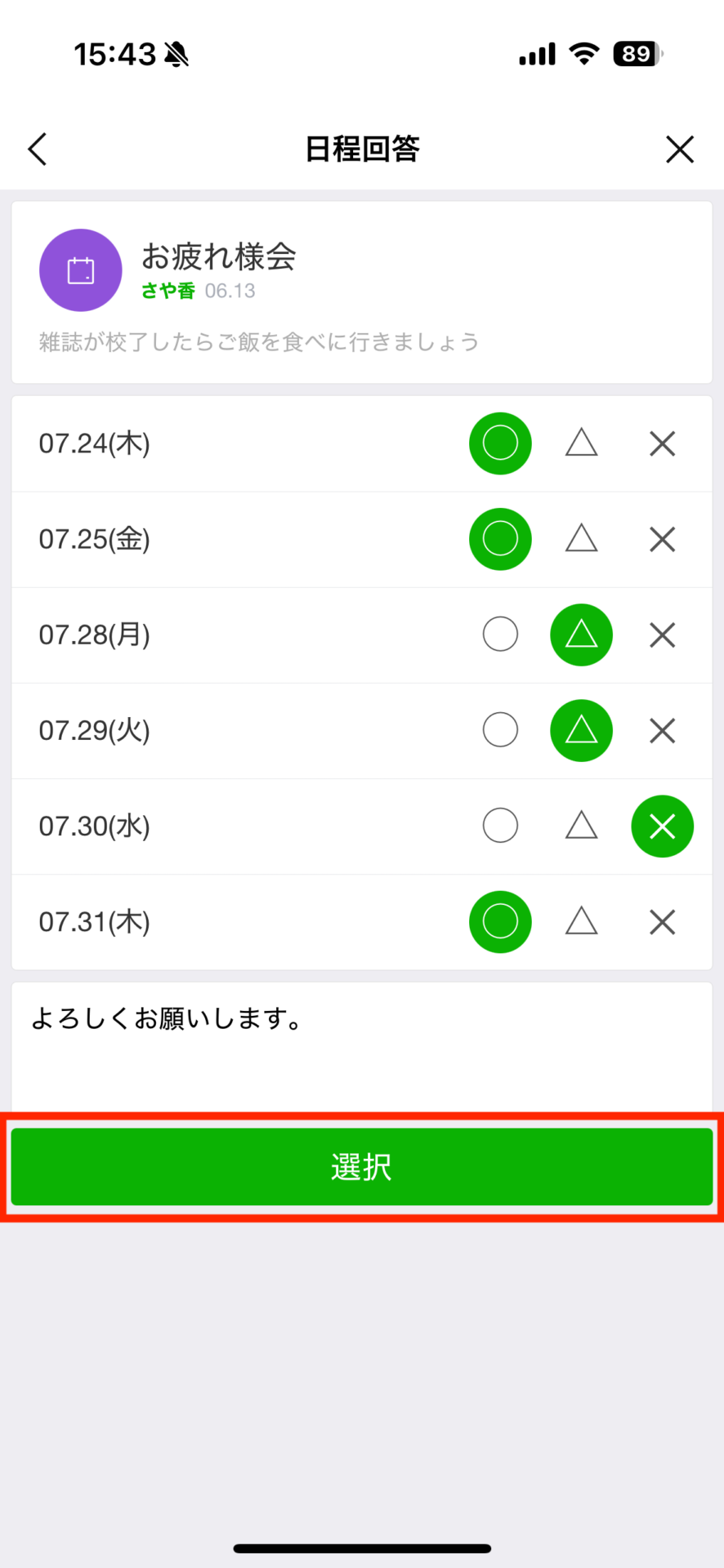Image resolution: width=724 pixels, height=1568 pixels.
Task: Go back with the top-left arrow
Action: coord(38,149)
